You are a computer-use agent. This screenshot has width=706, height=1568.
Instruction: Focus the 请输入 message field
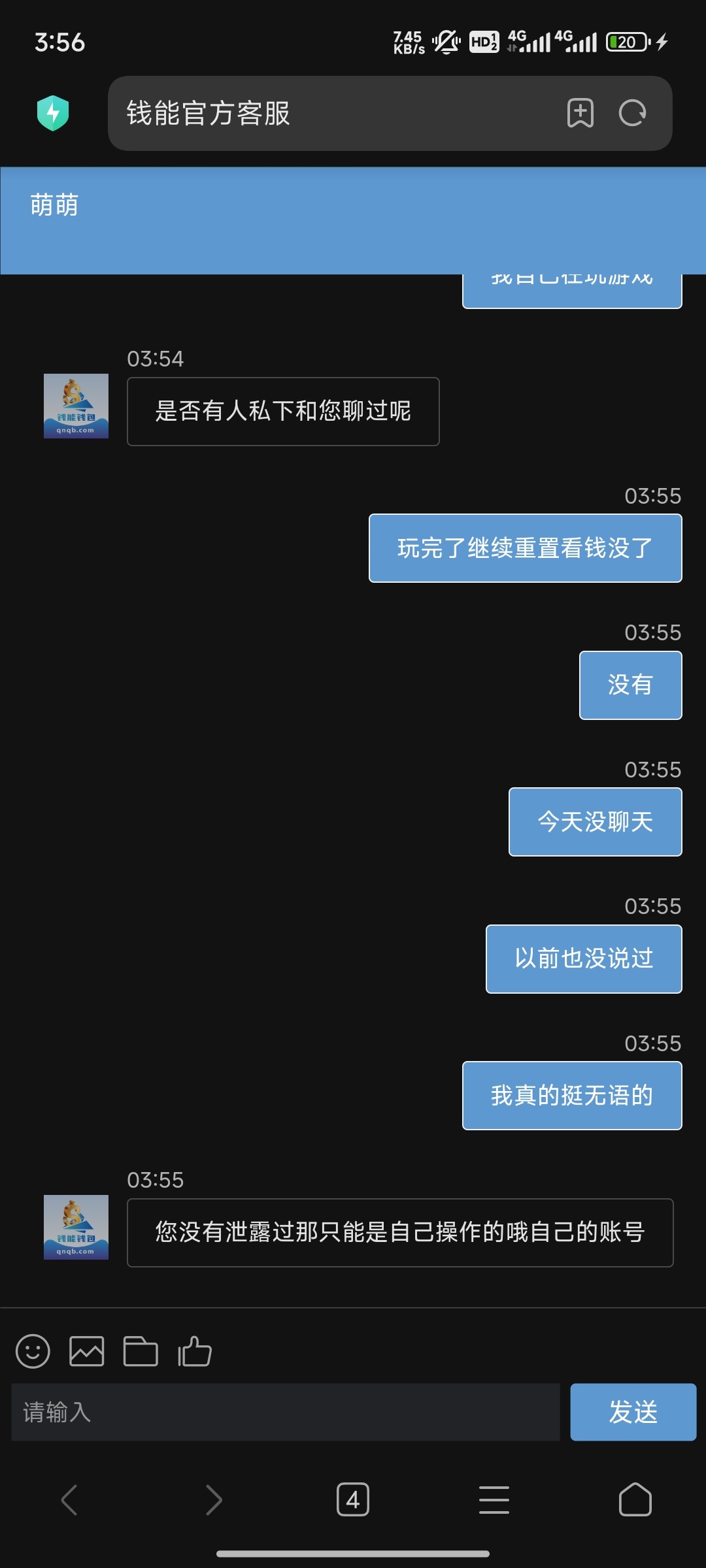286,1412
